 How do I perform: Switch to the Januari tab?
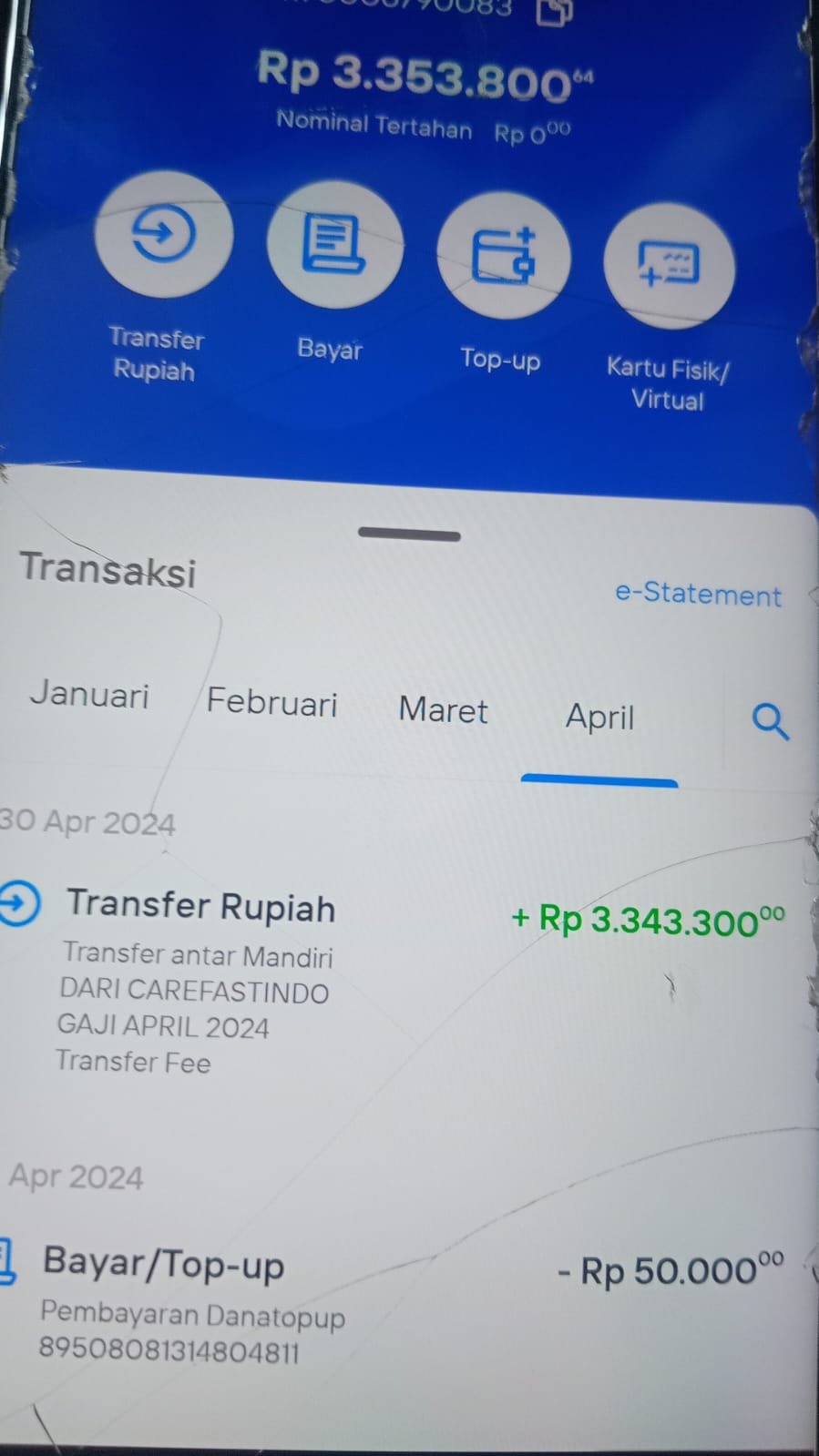pyautogui.click(x=89, y=695)
